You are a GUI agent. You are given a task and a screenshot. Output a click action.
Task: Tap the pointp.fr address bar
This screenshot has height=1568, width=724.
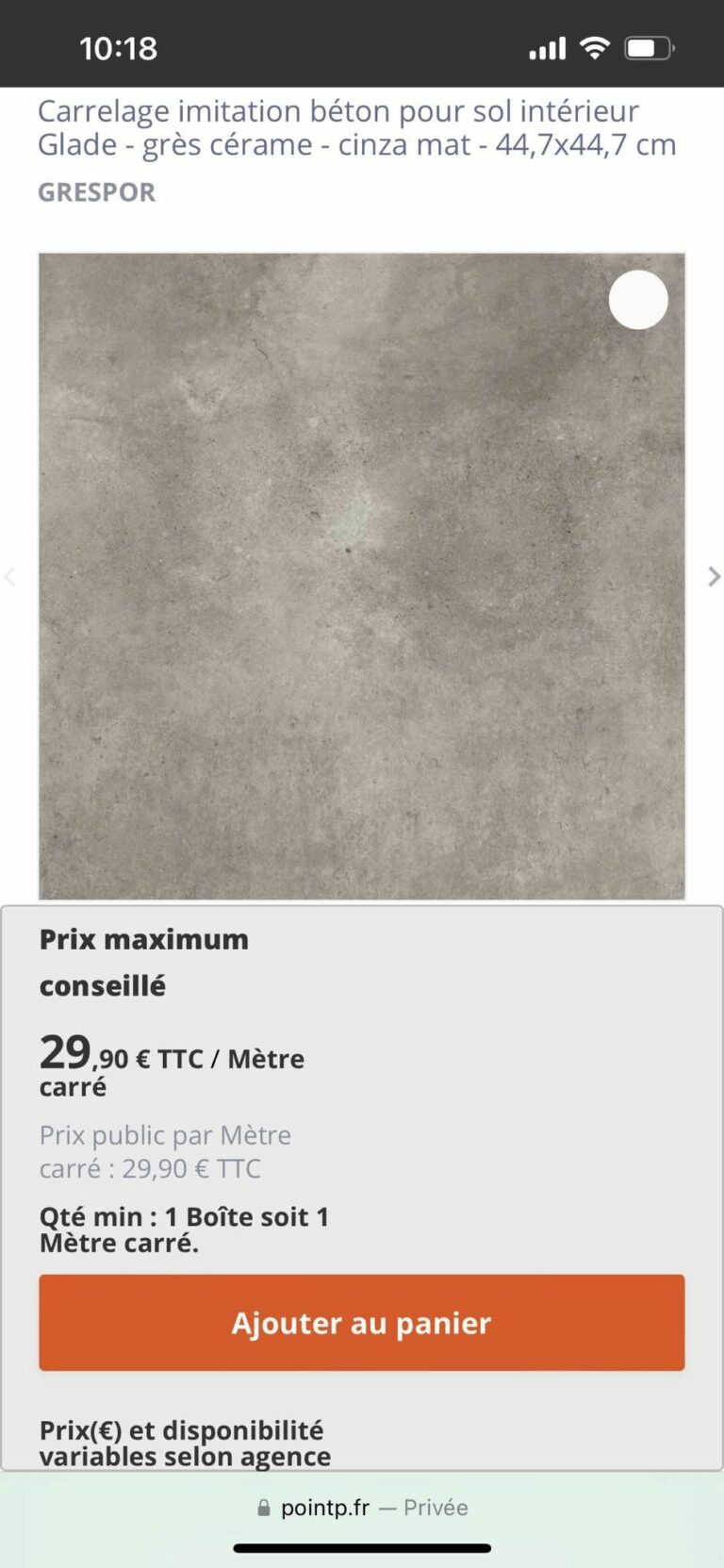click(362, 1508)
